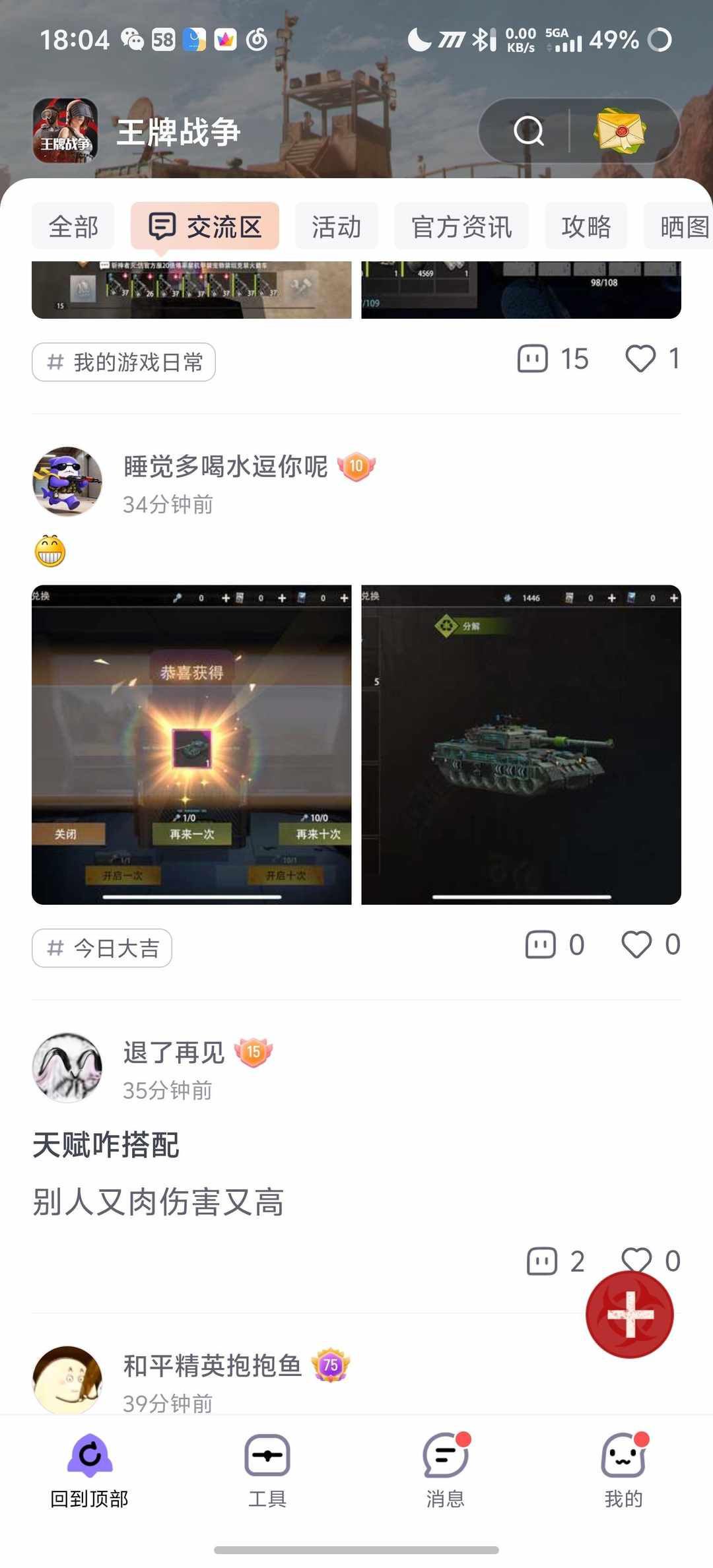The height and width of the screenshot is (1568, 713).
Task: Like 睡觉多喝水逗你呢's post with the heart
Action: pos(638,944)
